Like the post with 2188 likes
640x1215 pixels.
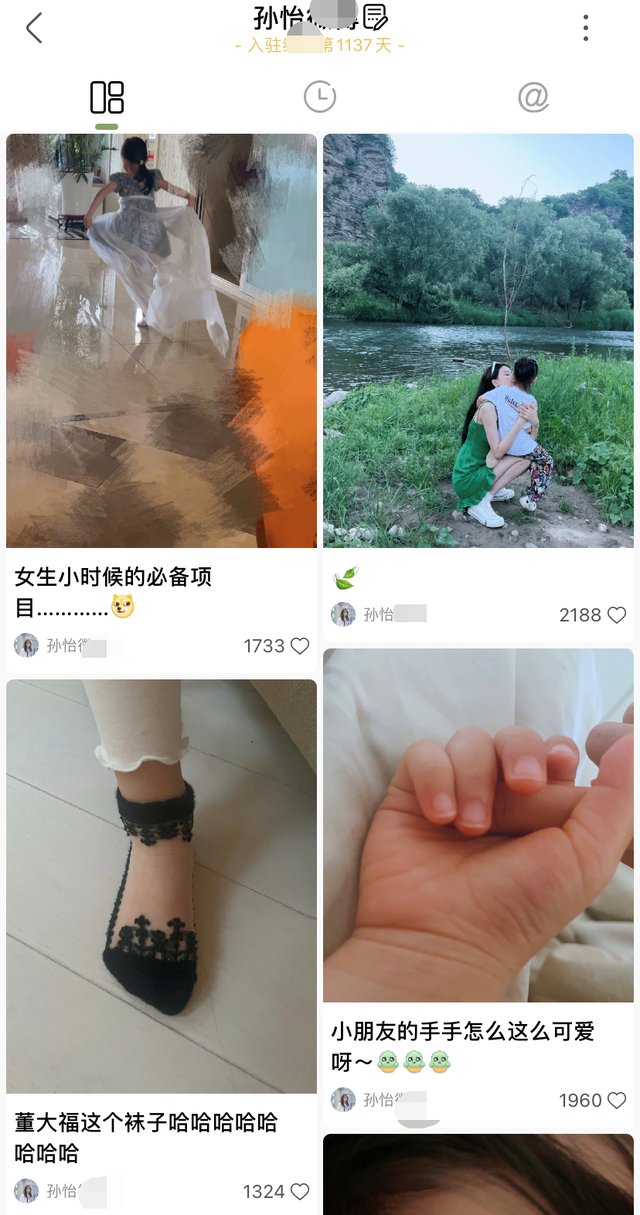(x=617, y=615)
